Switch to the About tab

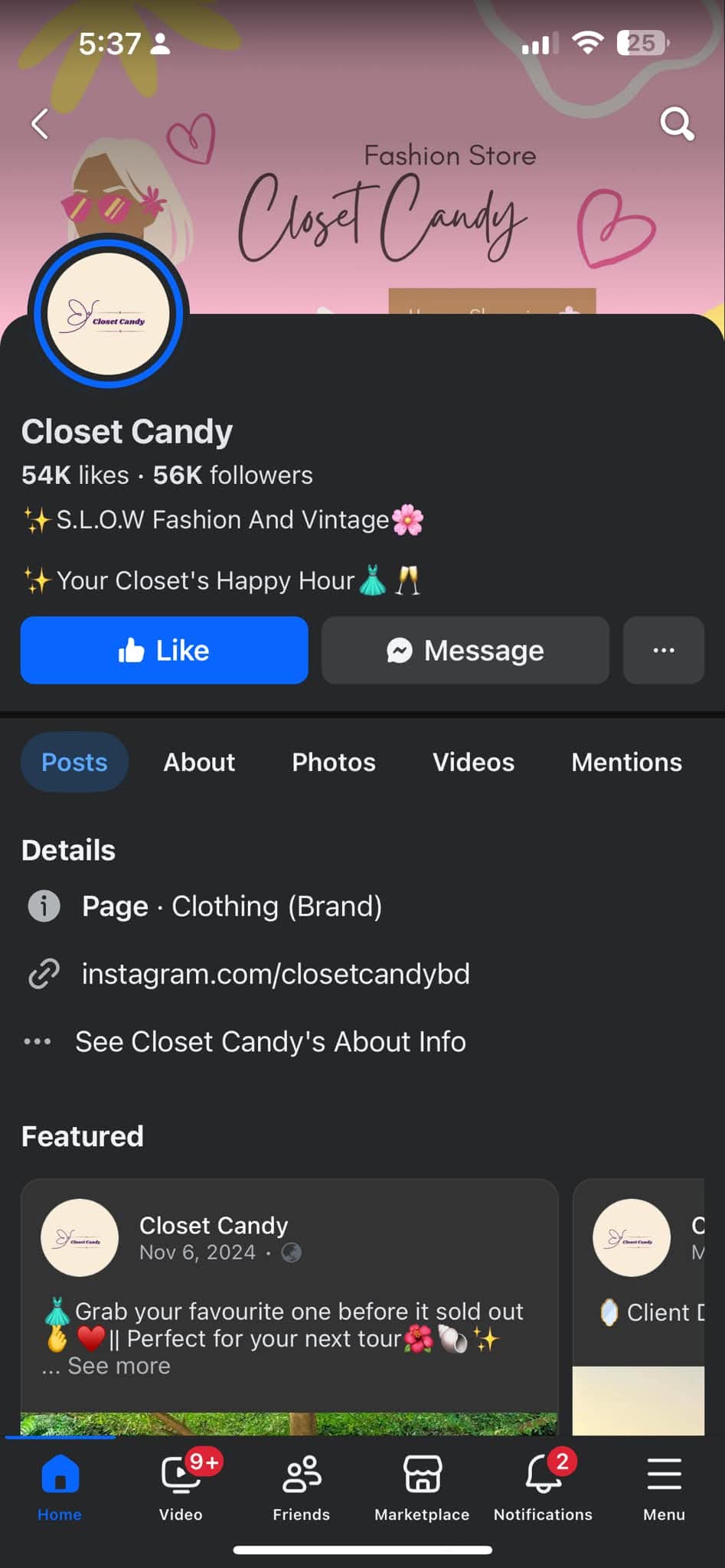click(199, 762)
